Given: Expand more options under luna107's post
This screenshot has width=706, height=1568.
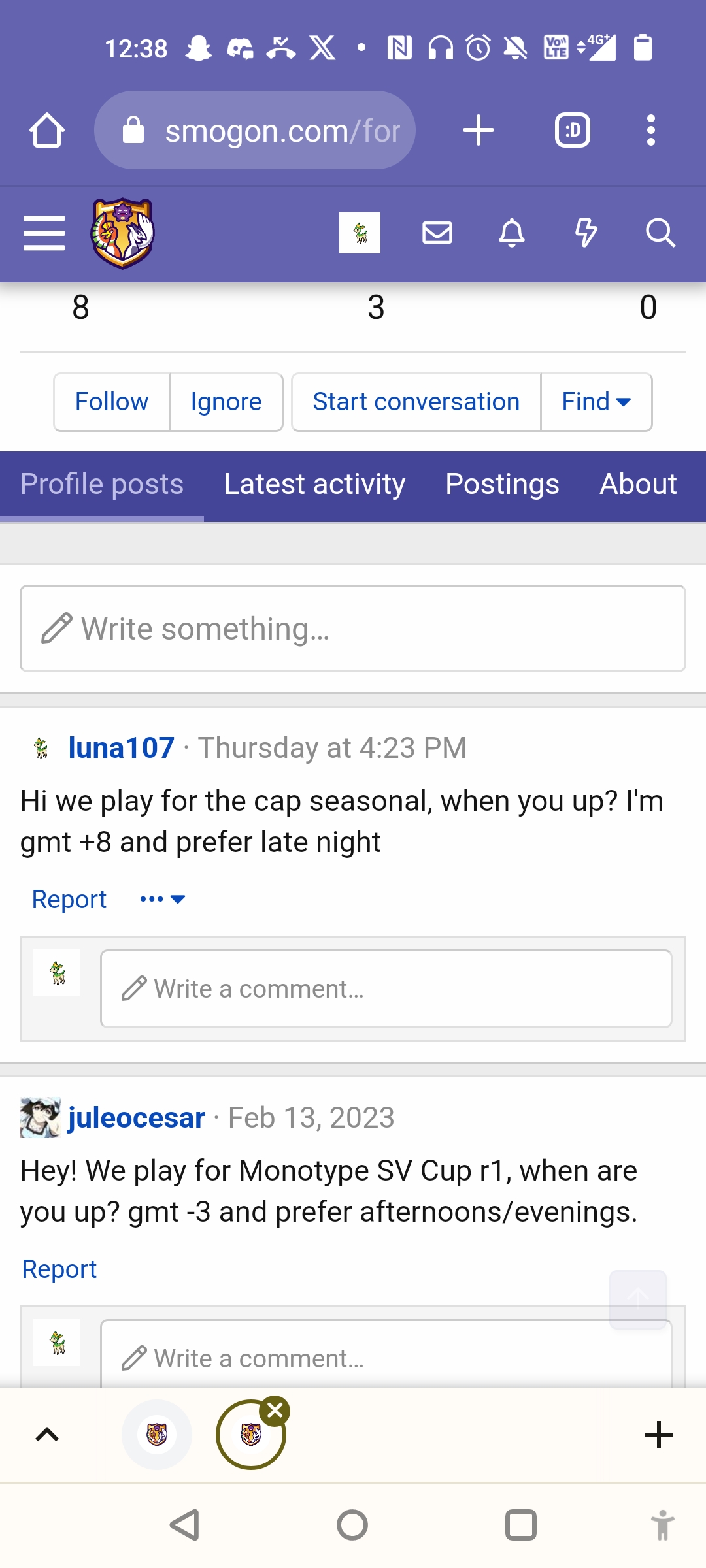Looking at the screenshot, I should (x=161, y=898).
